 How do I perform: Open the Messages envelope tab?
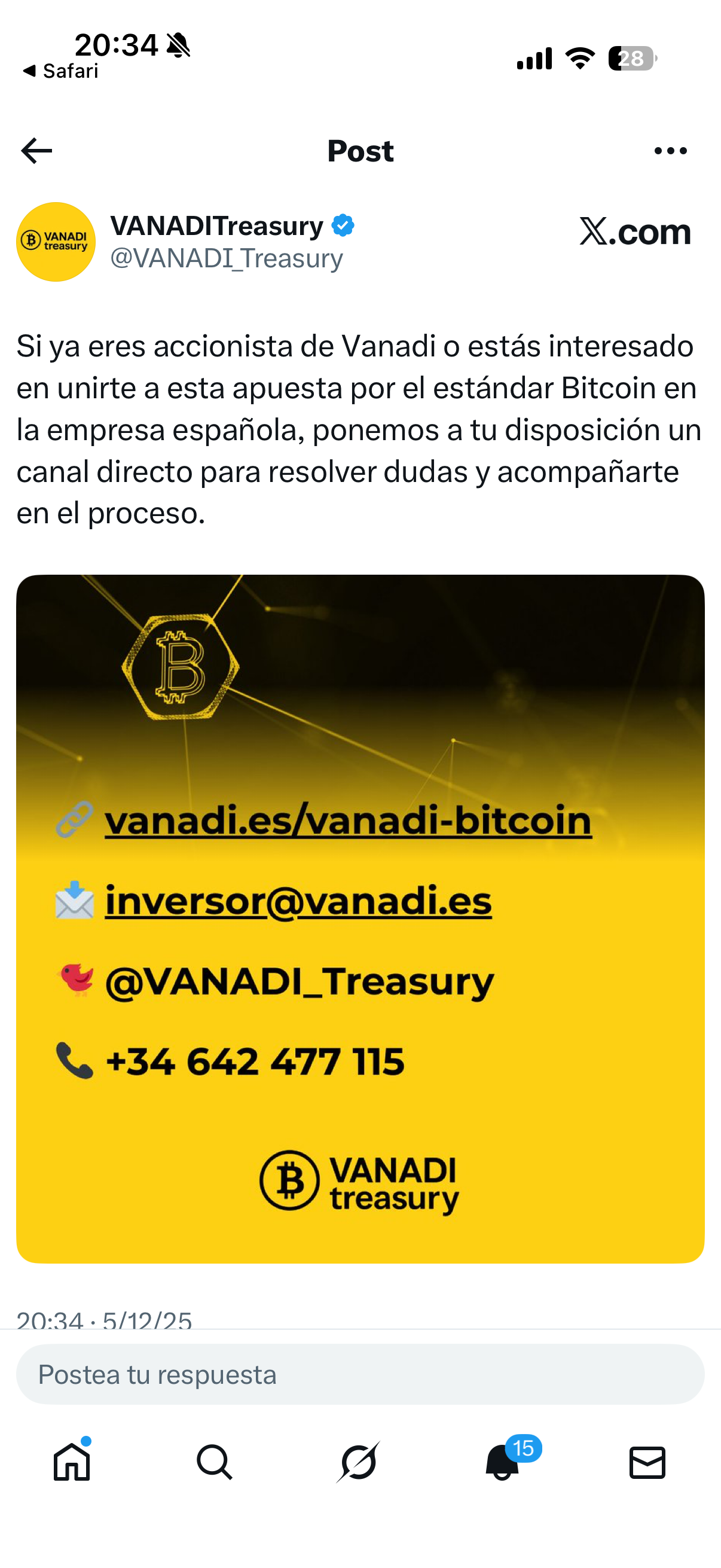[647, 1462]
